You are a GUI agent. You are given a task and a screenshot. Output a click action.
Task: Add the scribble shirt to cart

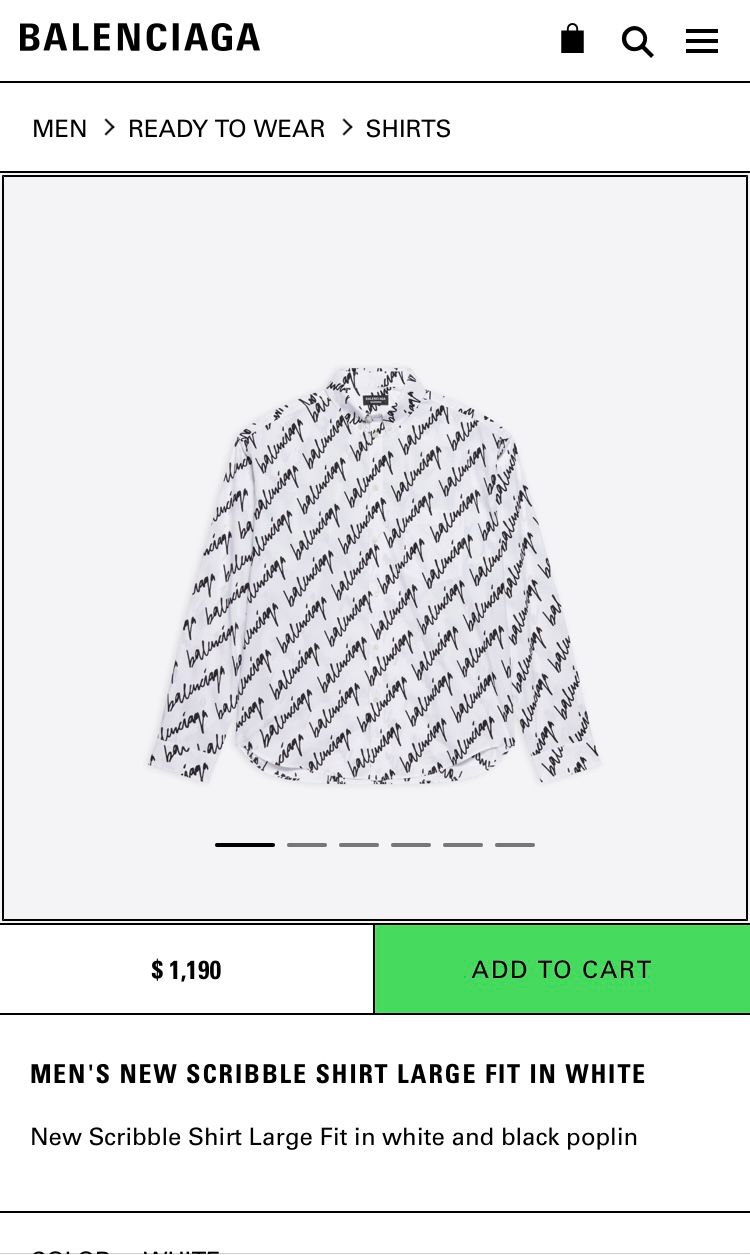pos(562,969)
